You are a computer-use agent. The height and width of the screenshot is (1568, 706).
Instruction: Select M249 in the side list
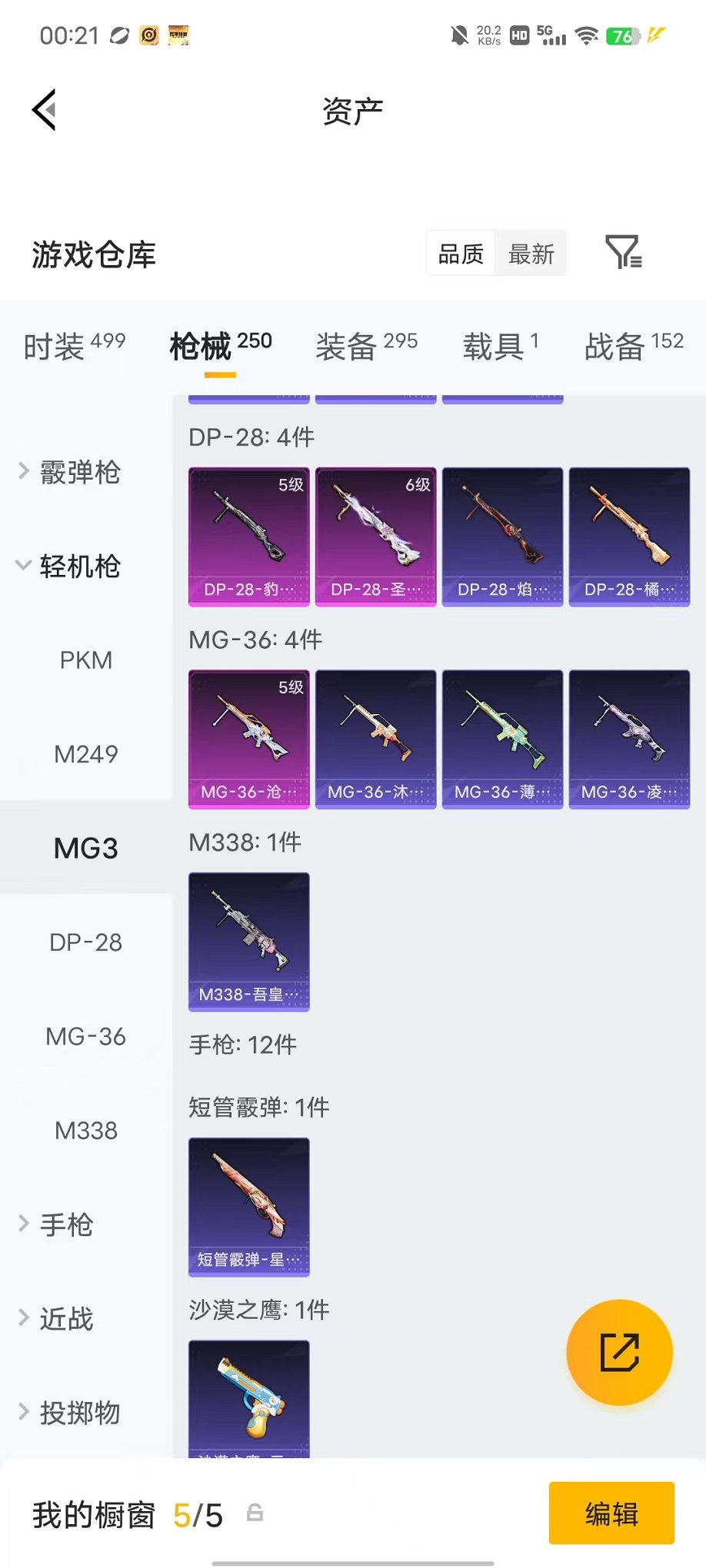[x=86, y=754]
